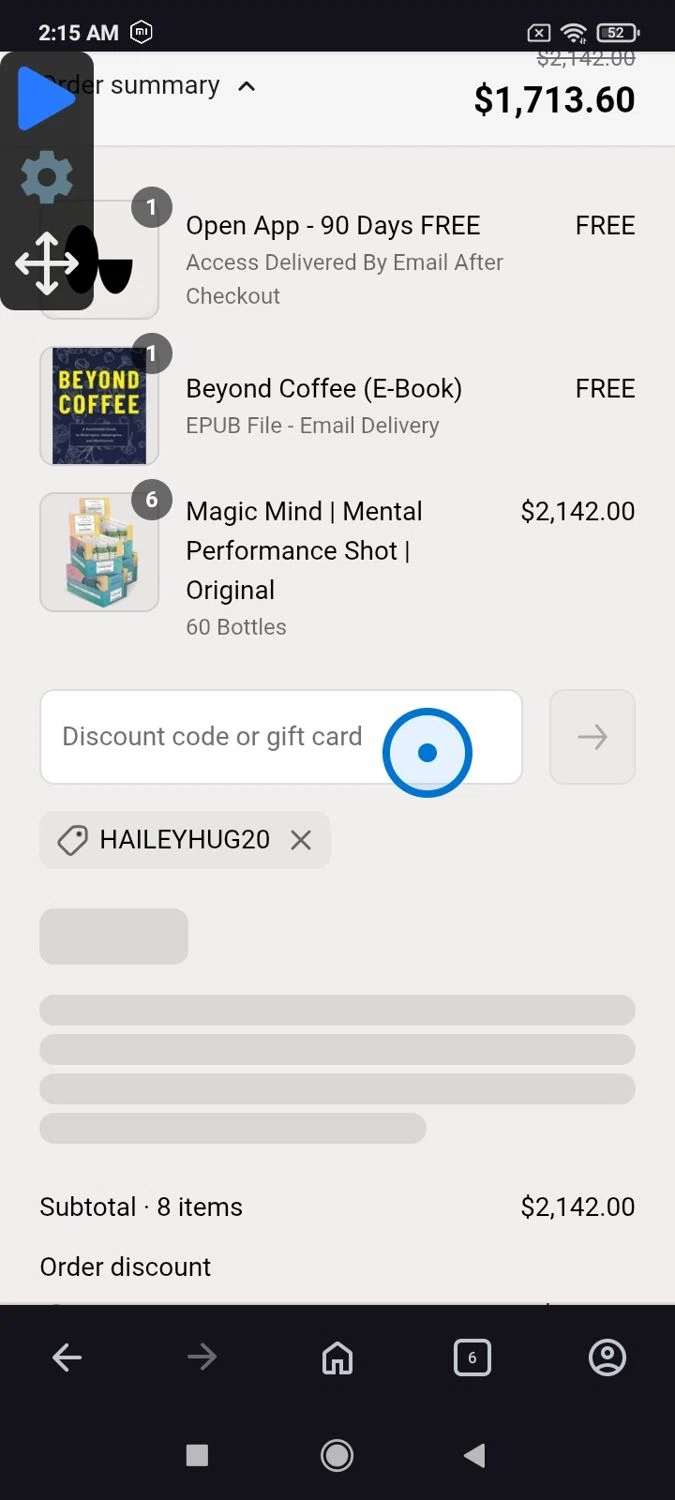Collapse the Order summary section

point(246,86)
